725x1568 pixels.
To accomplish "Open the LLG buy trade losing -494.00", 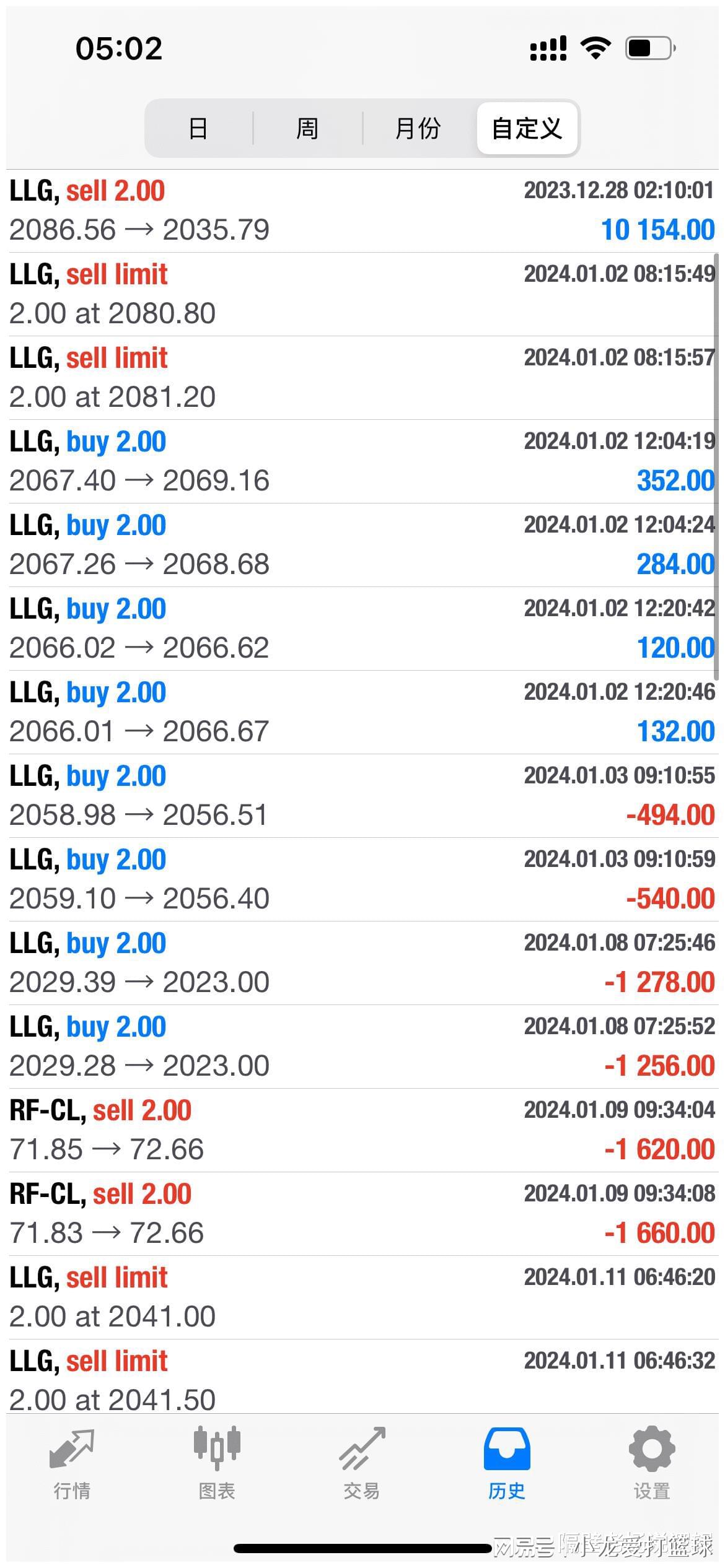I will (362, 796).
